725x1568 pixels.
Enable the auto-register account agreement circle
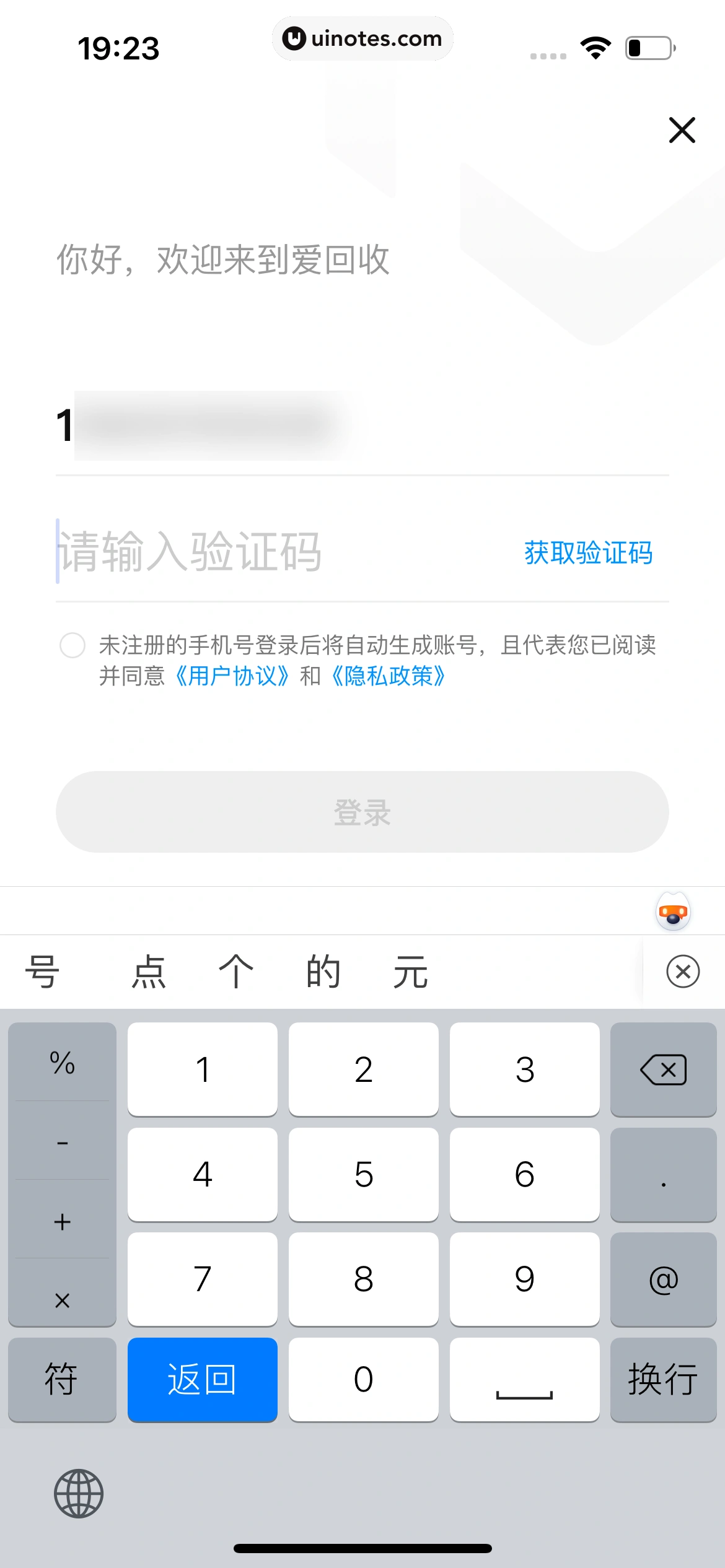pyautogui.click(x=72, y=646)
